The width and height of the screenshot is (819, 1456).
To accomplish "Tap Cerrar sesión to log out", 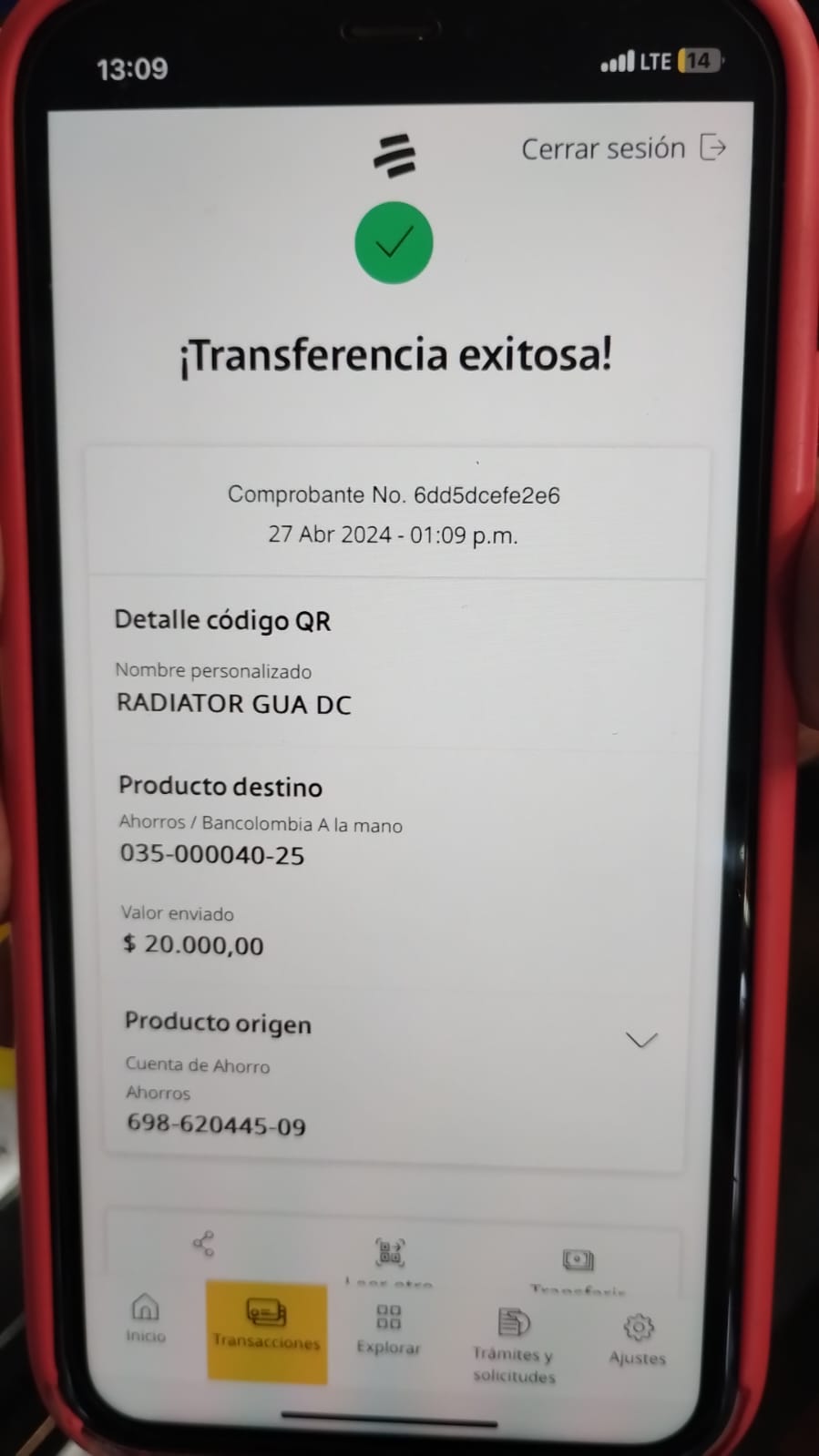I will pyautogui.click(x=623, y=148).
